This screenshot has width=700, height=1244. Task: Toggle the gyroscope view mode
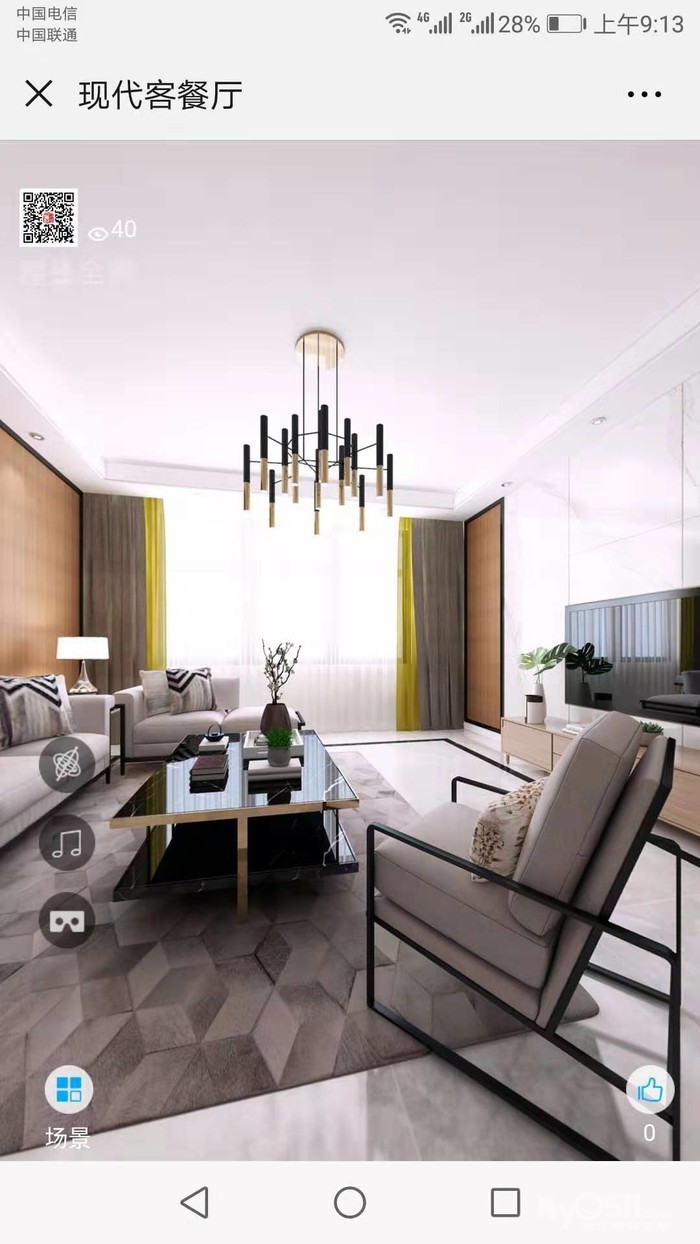(67, 765)
